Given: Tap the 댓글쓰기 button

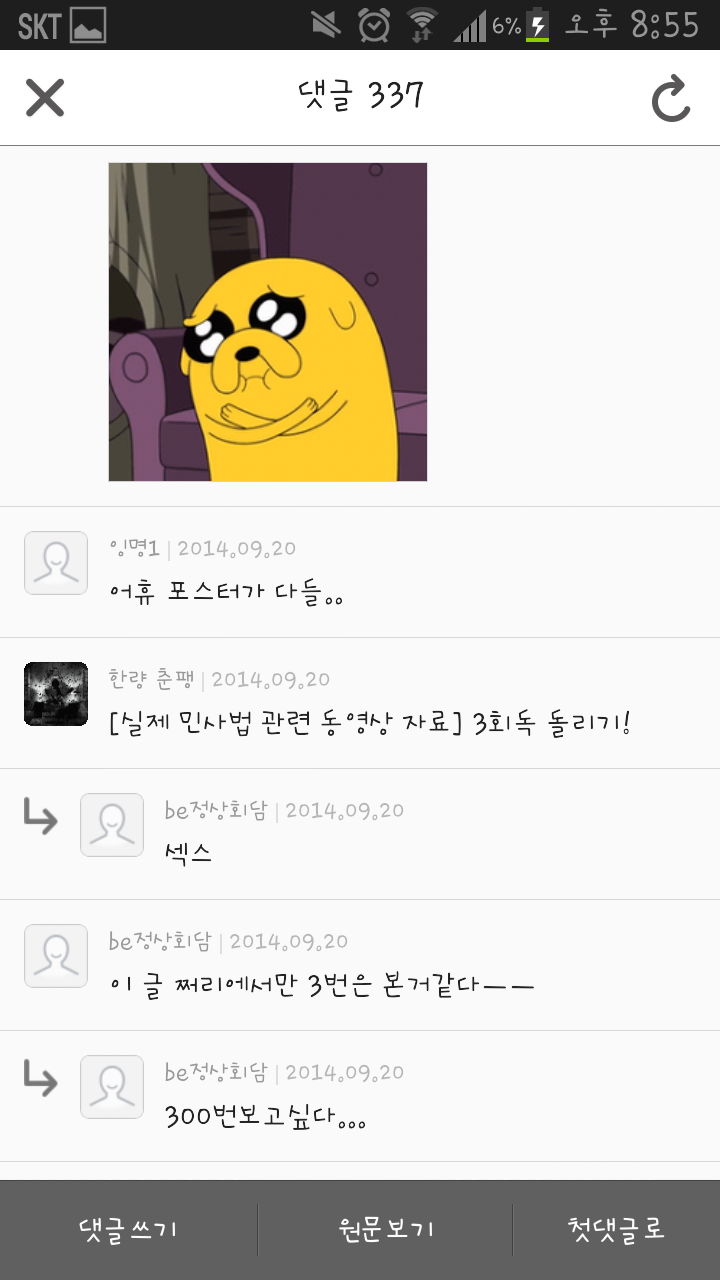Looking at the screenshot, I should pos(128,1229).
